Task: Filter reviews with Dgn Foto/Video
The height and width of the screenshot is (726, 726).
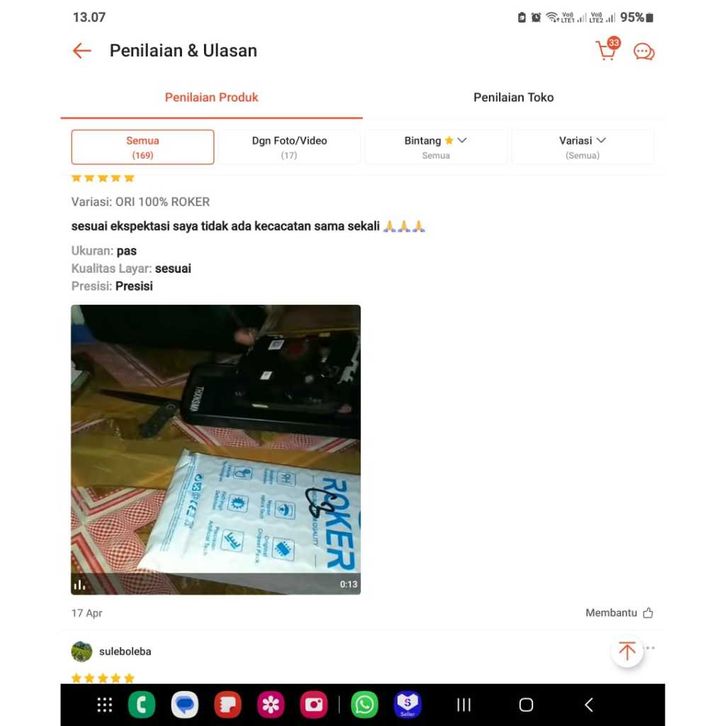Action: [x=289, y=147]
